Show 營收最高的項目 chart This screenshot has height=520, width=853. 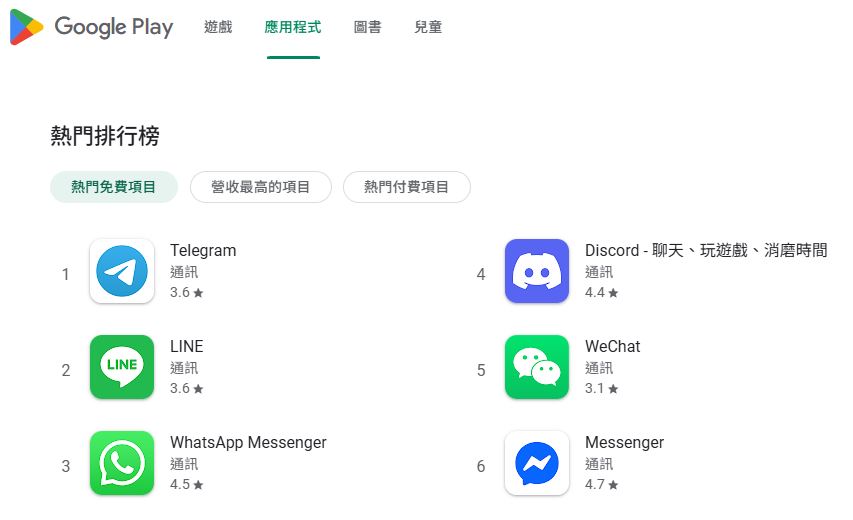pyautogui.click(x=260, y=187)
